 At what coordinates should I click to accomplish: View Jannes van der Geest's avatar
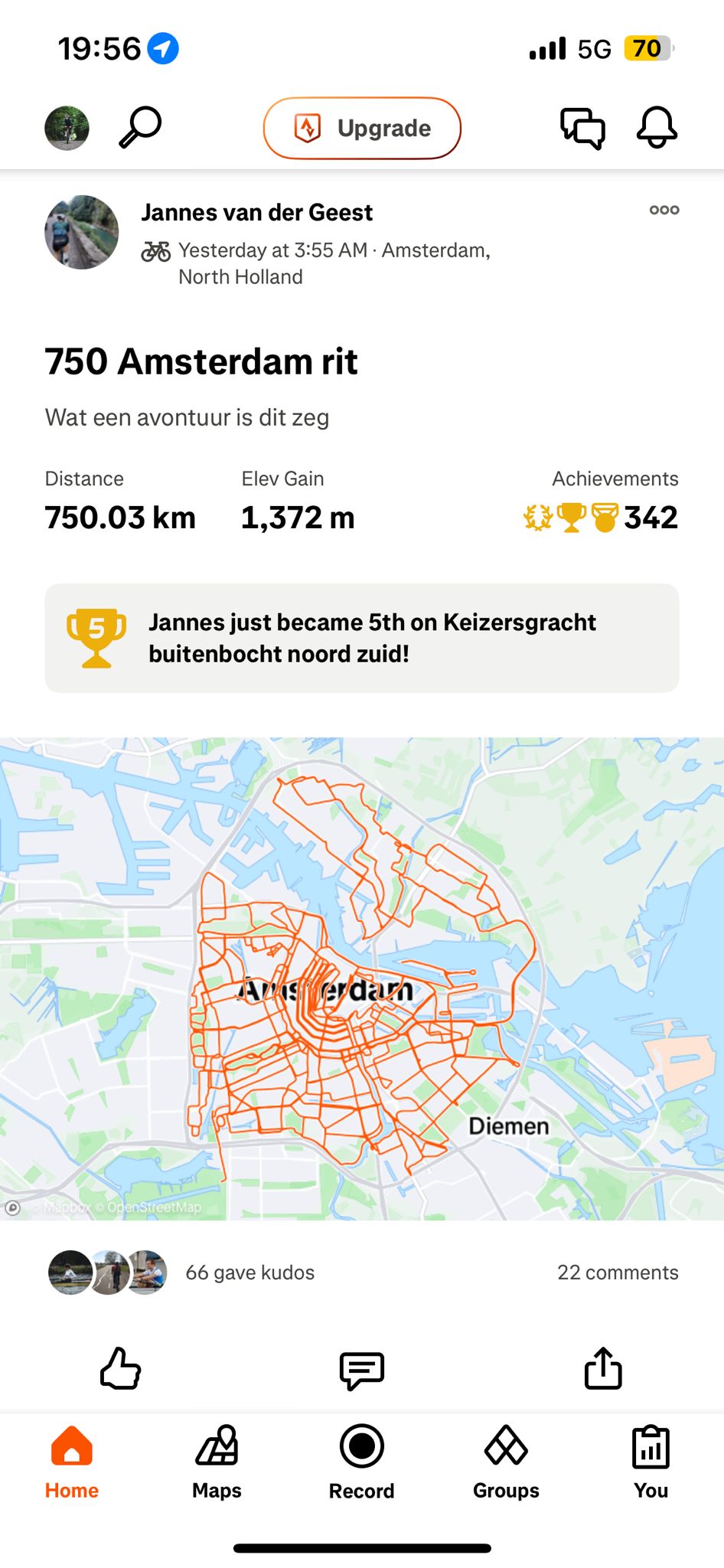point(82,232)
